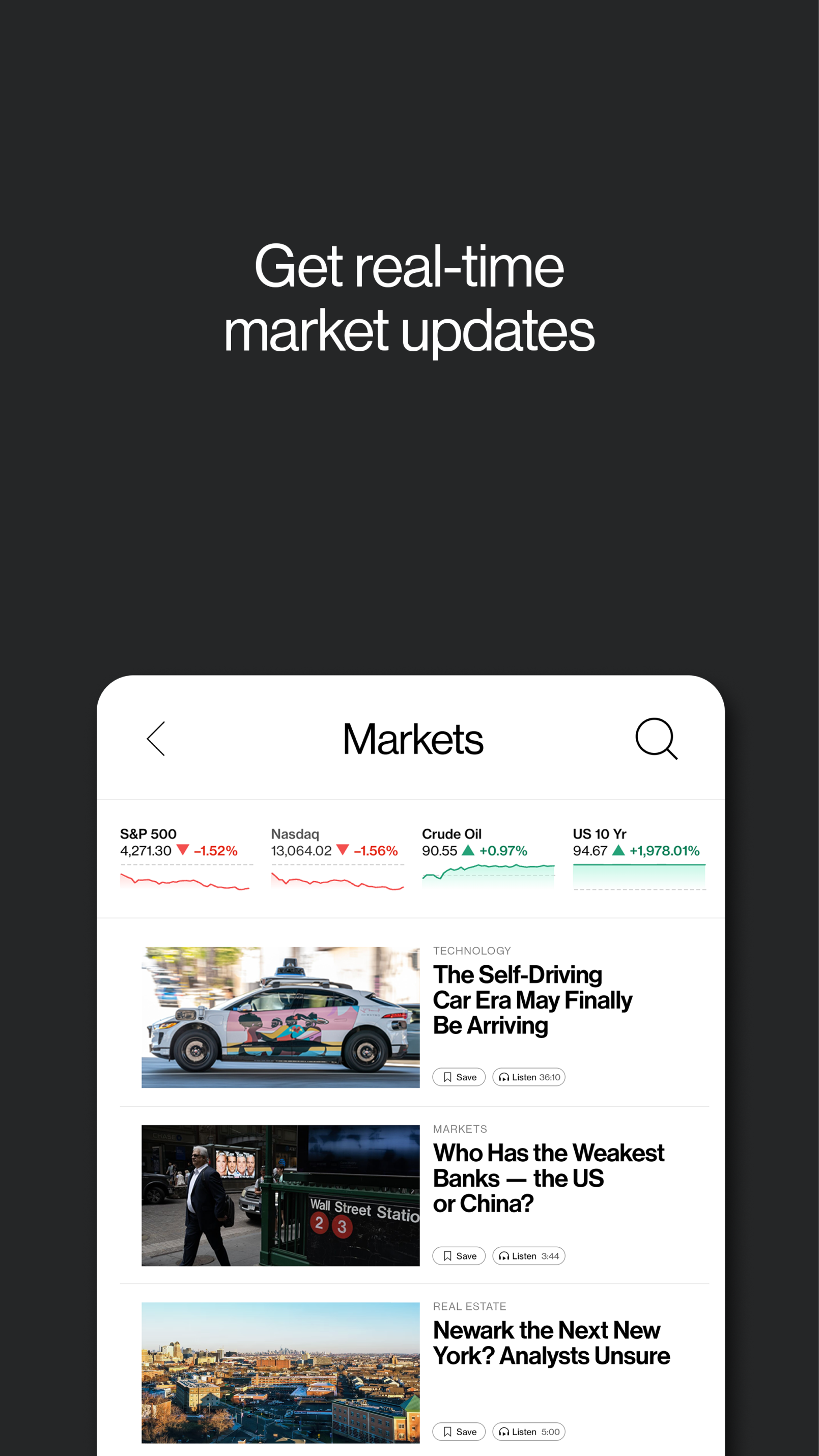The height and width of the screenshot is (1456, 819).
Task: Select the REAL ESTATE category label
Action: click(469, 1306)
